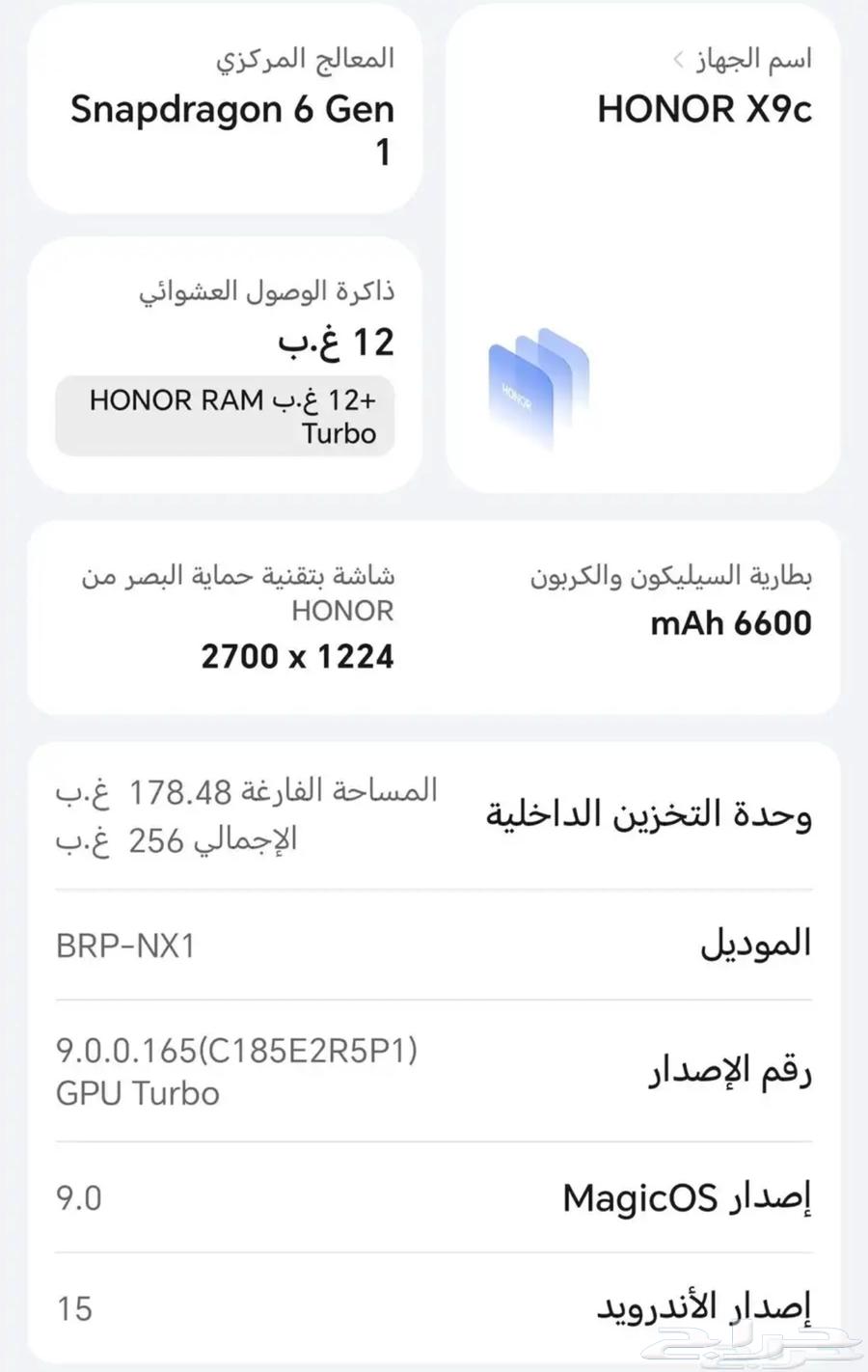This screenshot has height=1372, width=868.
Task: Select the إصدار الأندرويد row showing 15
Action: [x=434, y=1307]
